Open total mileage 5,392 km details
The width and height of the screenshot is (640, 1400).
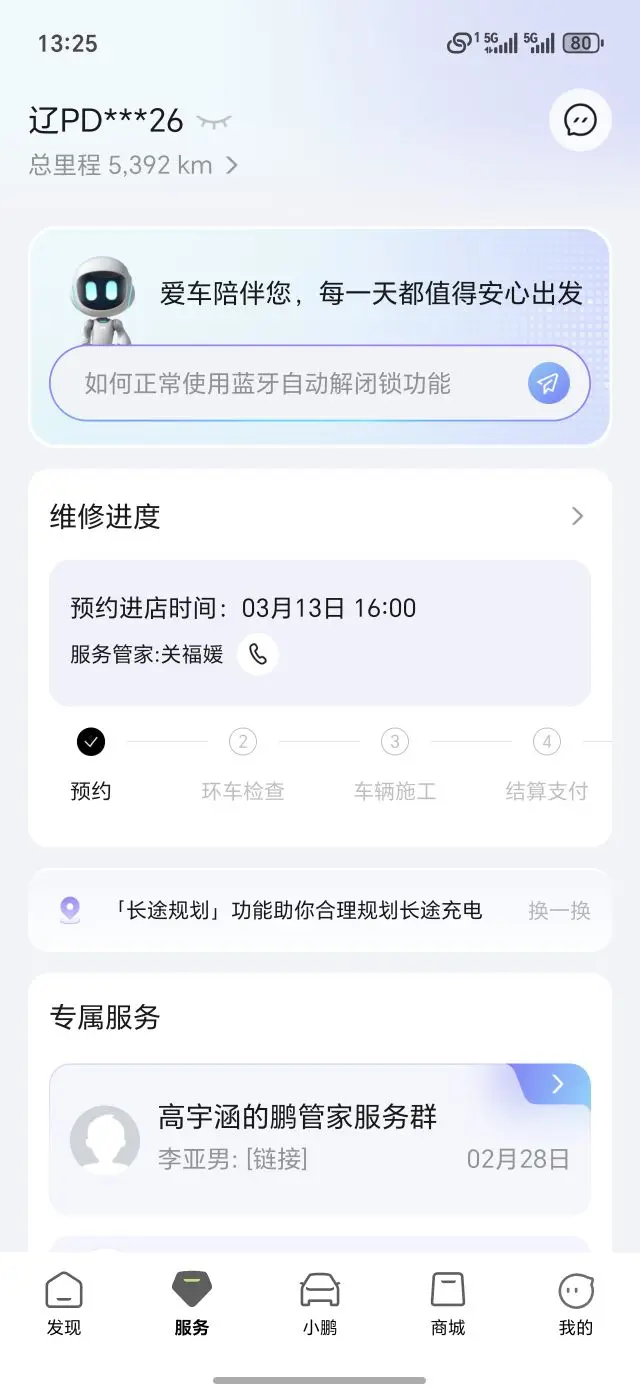click(134, 165)
